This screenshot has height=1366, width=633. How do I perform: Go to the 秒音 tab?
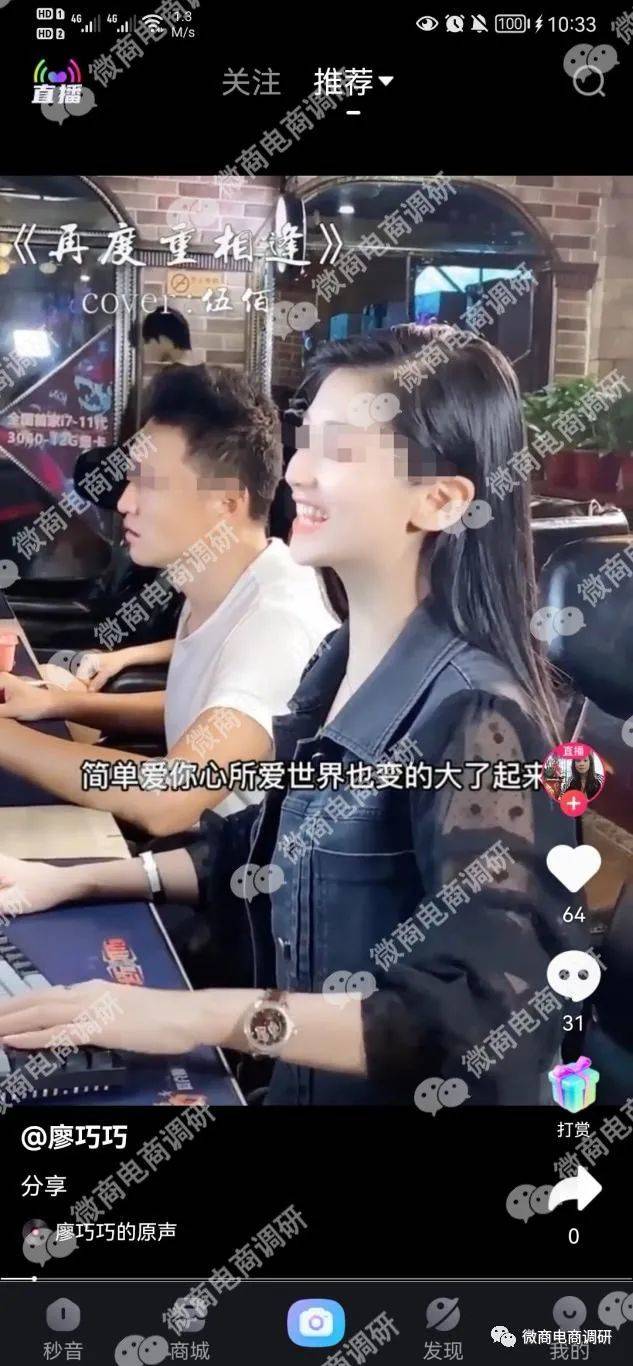pyautogui.click(x=63, y=1329)
